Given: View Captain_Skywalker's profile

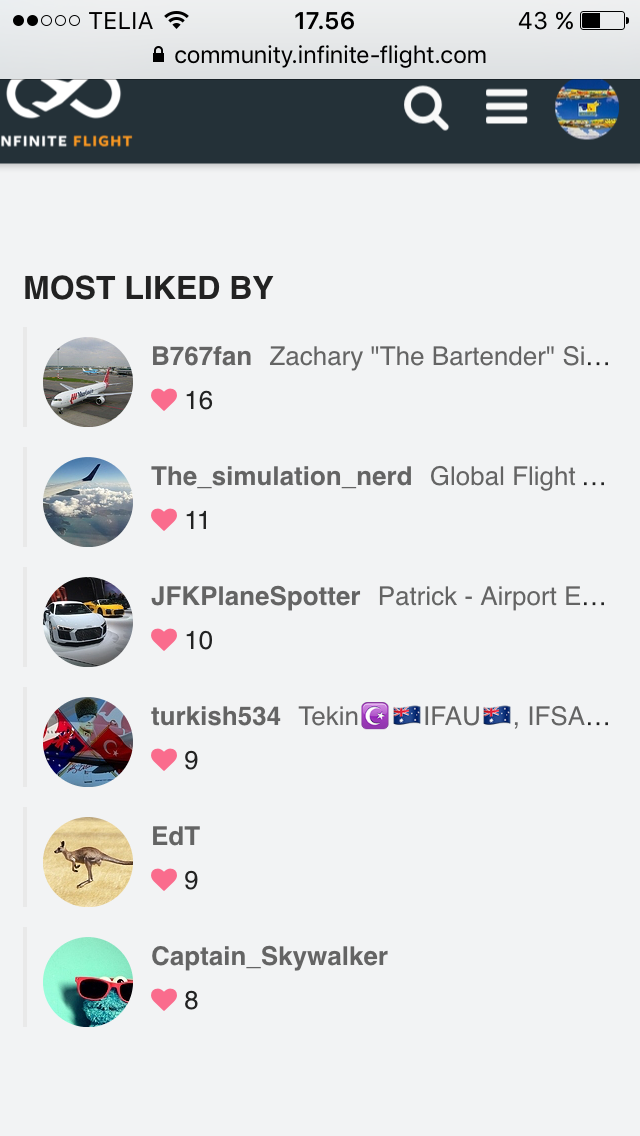Looking at the screenshot, I should [x=269, y=957].
